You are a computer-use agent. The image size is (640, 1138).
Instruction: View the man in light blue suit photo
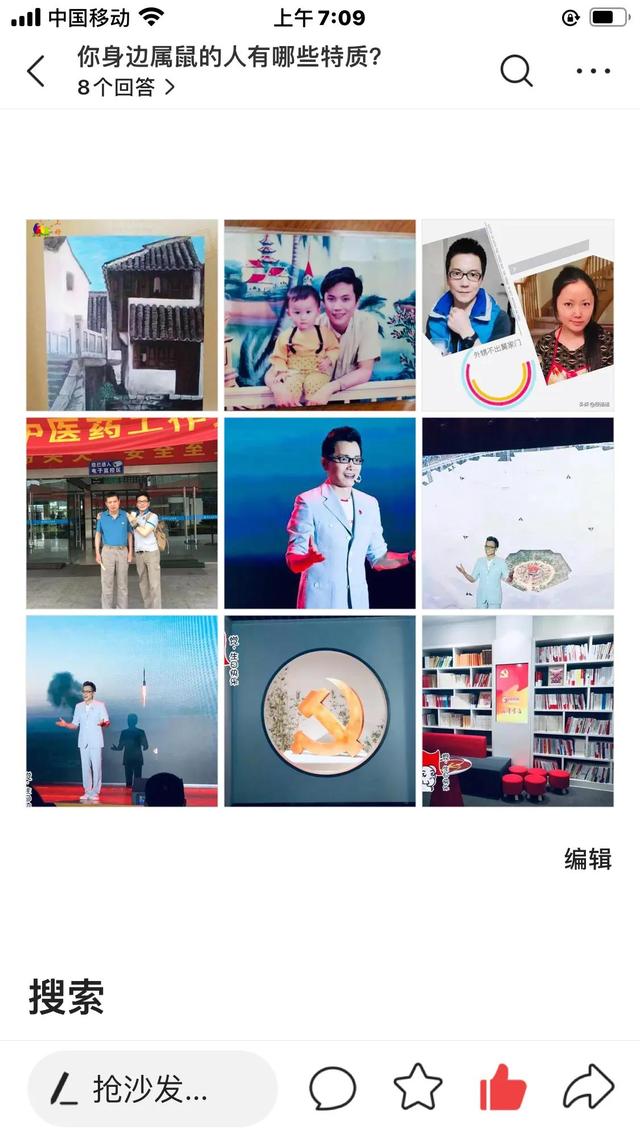coord(320,513)
